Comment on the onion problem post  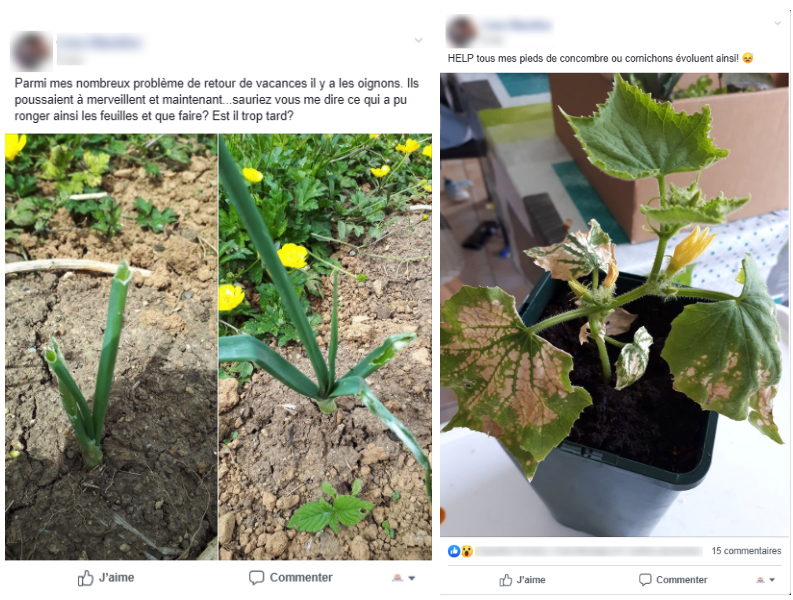point(290,577)
